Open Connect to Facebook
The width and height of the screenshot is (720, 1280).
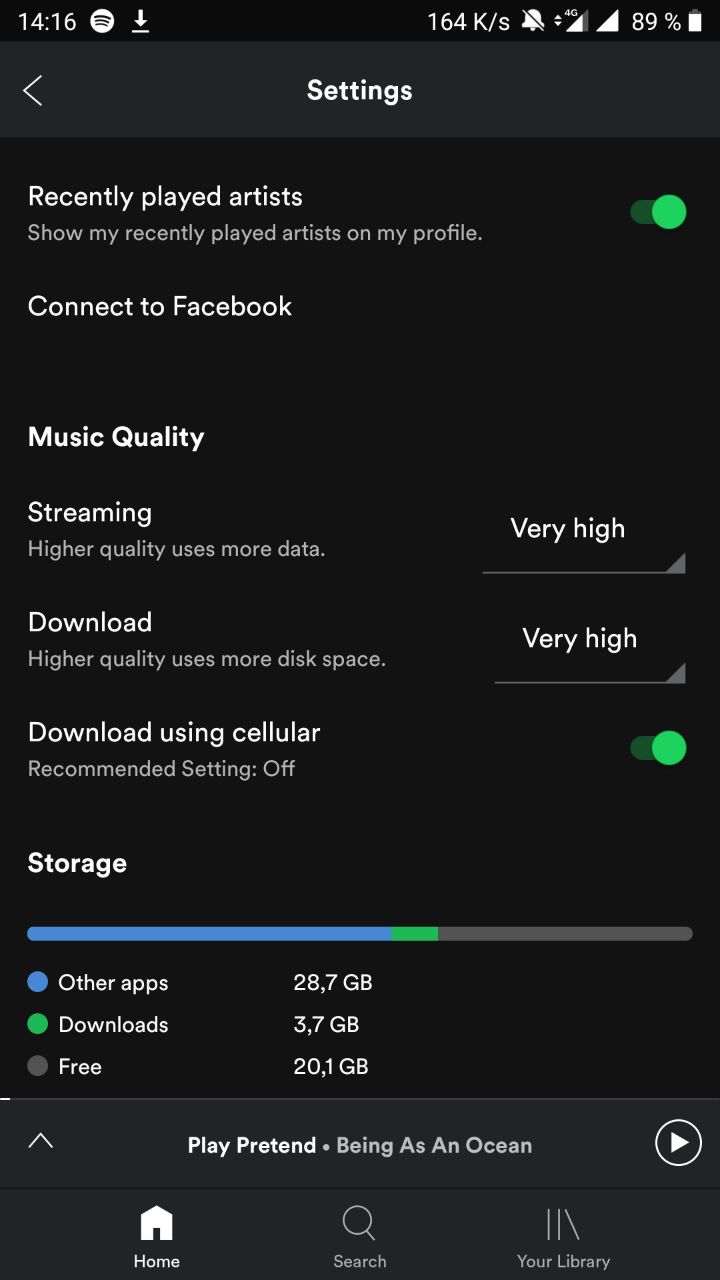coord(160,306)
